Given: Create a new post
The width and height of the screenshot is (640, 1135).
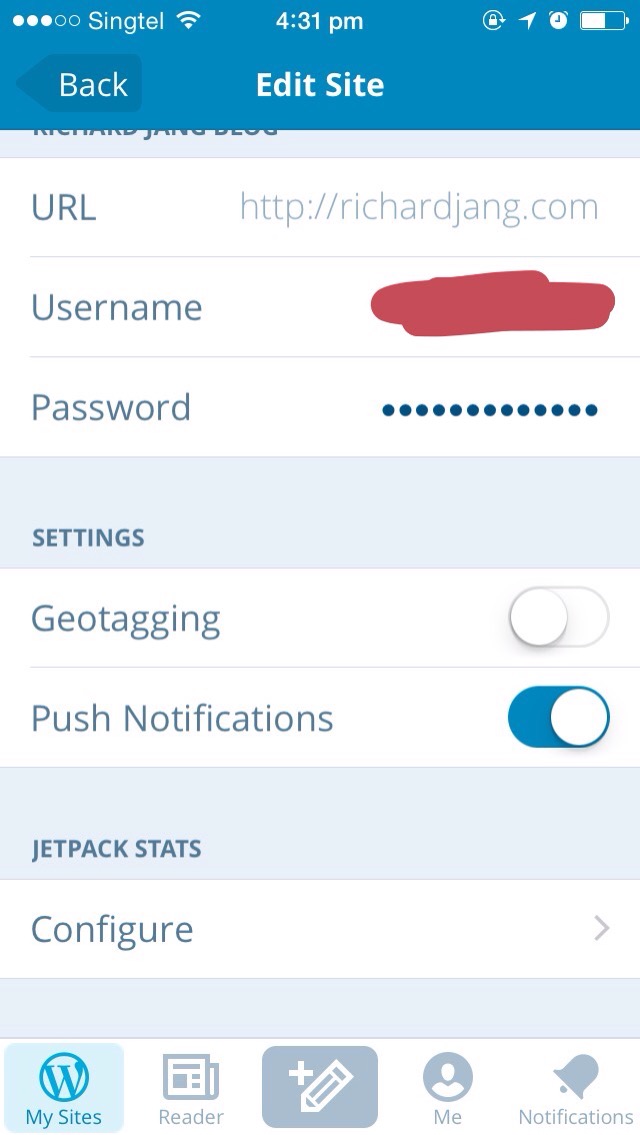Looking at the screenshot, I should coord(320,1087).
